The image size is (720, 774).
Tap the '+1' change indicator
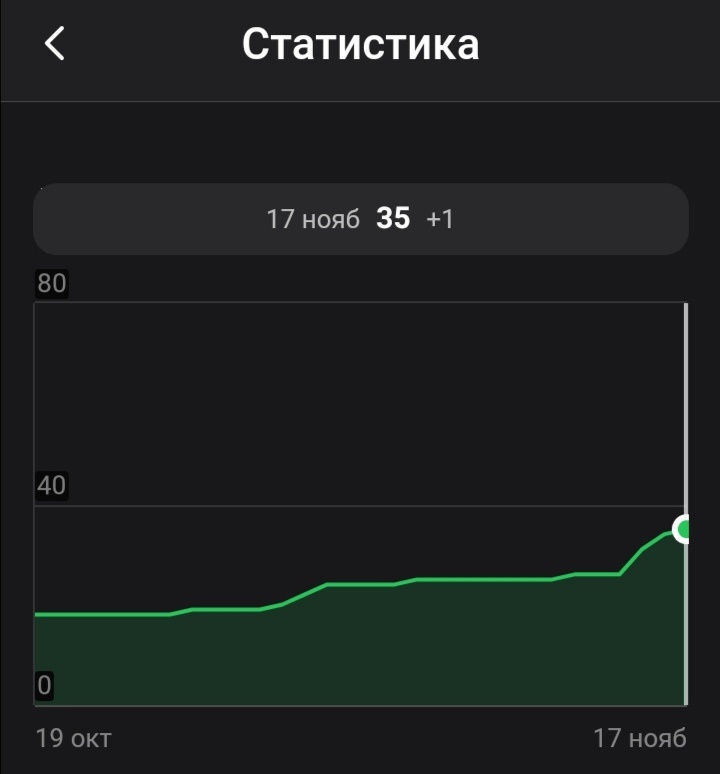click(442, 219)
